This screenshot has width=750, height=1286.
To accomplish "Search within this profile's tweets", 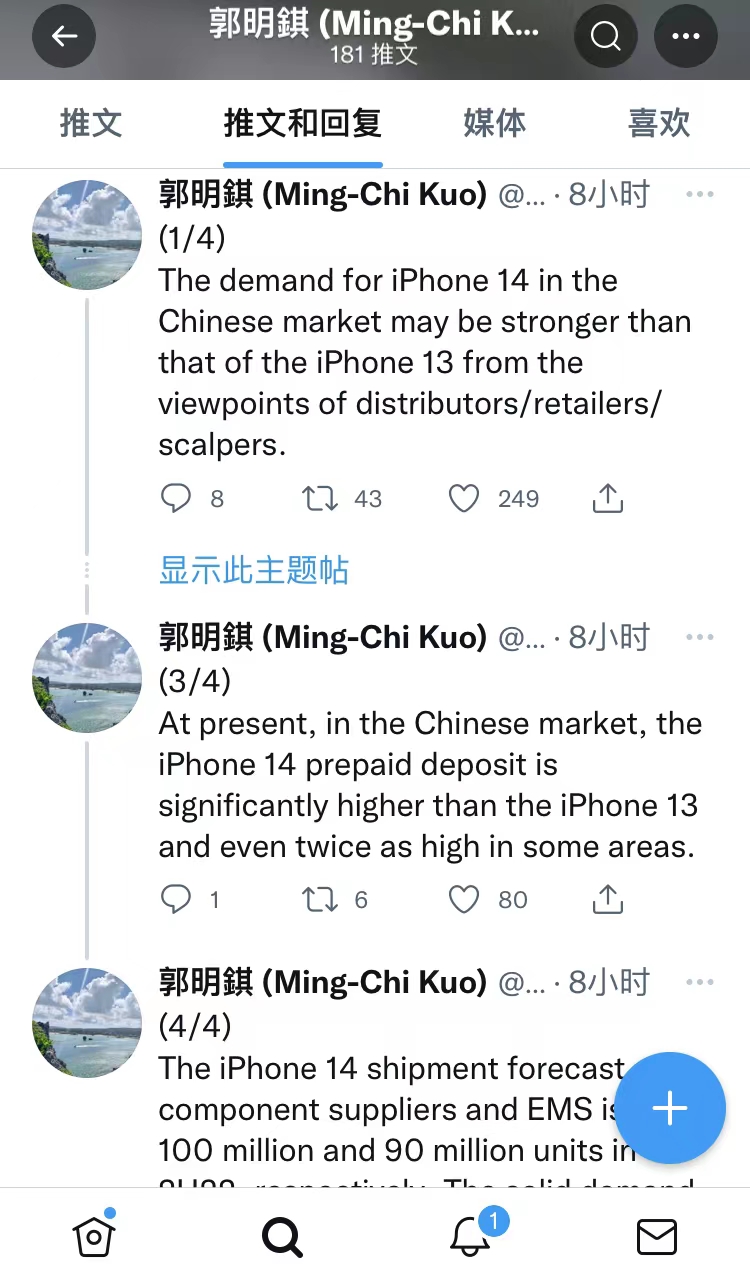I will (x=606, y=37).
